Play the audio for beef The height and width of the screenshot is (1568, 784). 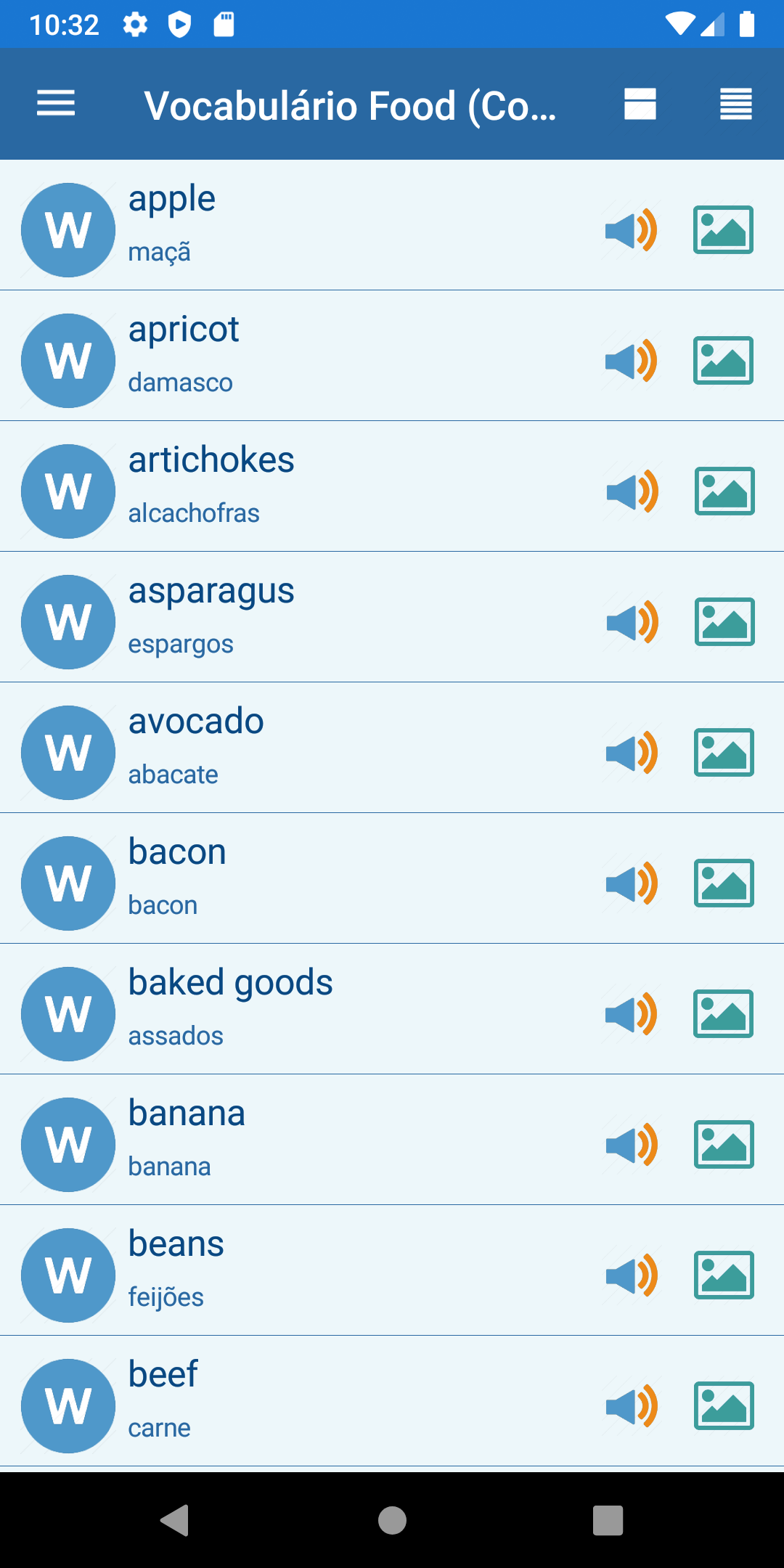click(632, 1407)
